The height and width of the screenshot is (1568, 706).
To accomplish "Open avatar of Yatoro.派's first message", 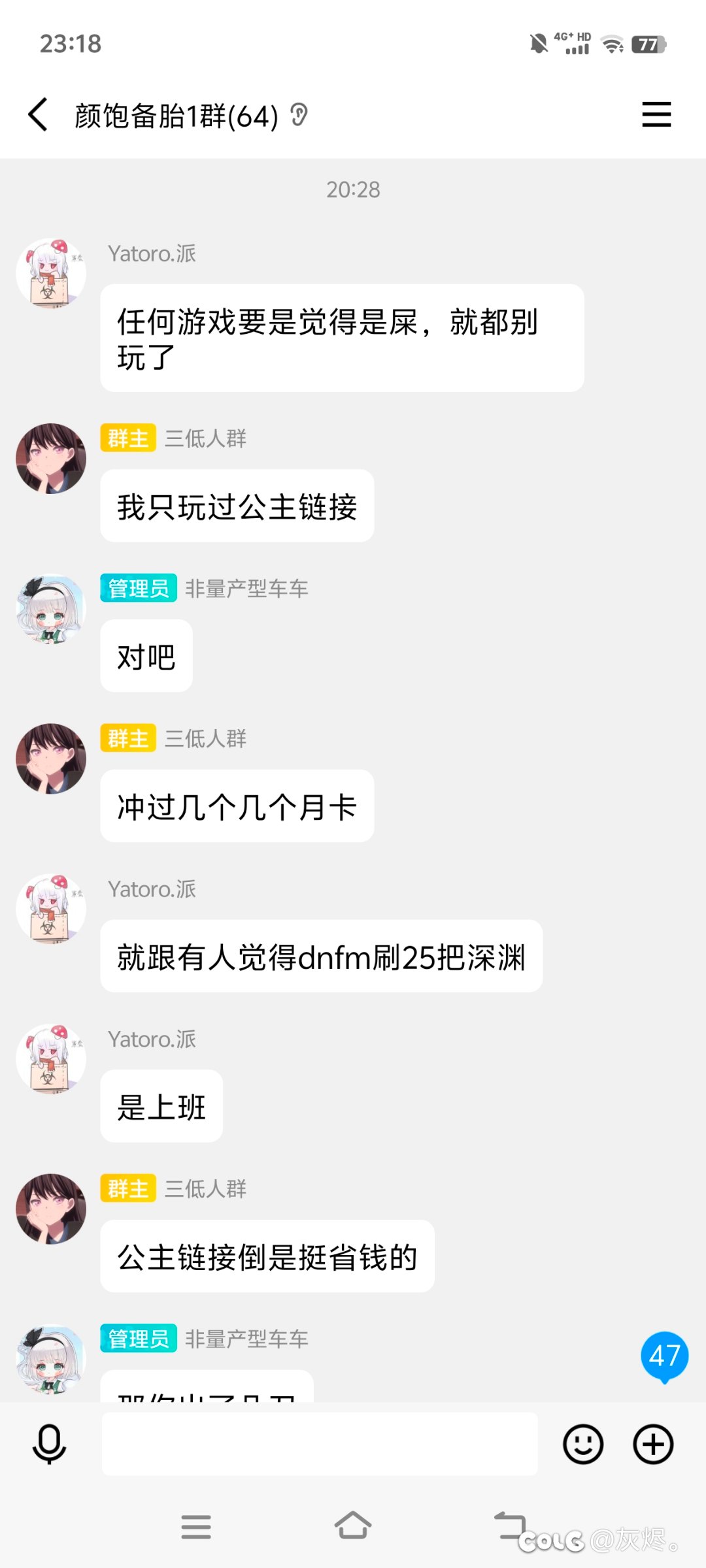I will (51, 273).
